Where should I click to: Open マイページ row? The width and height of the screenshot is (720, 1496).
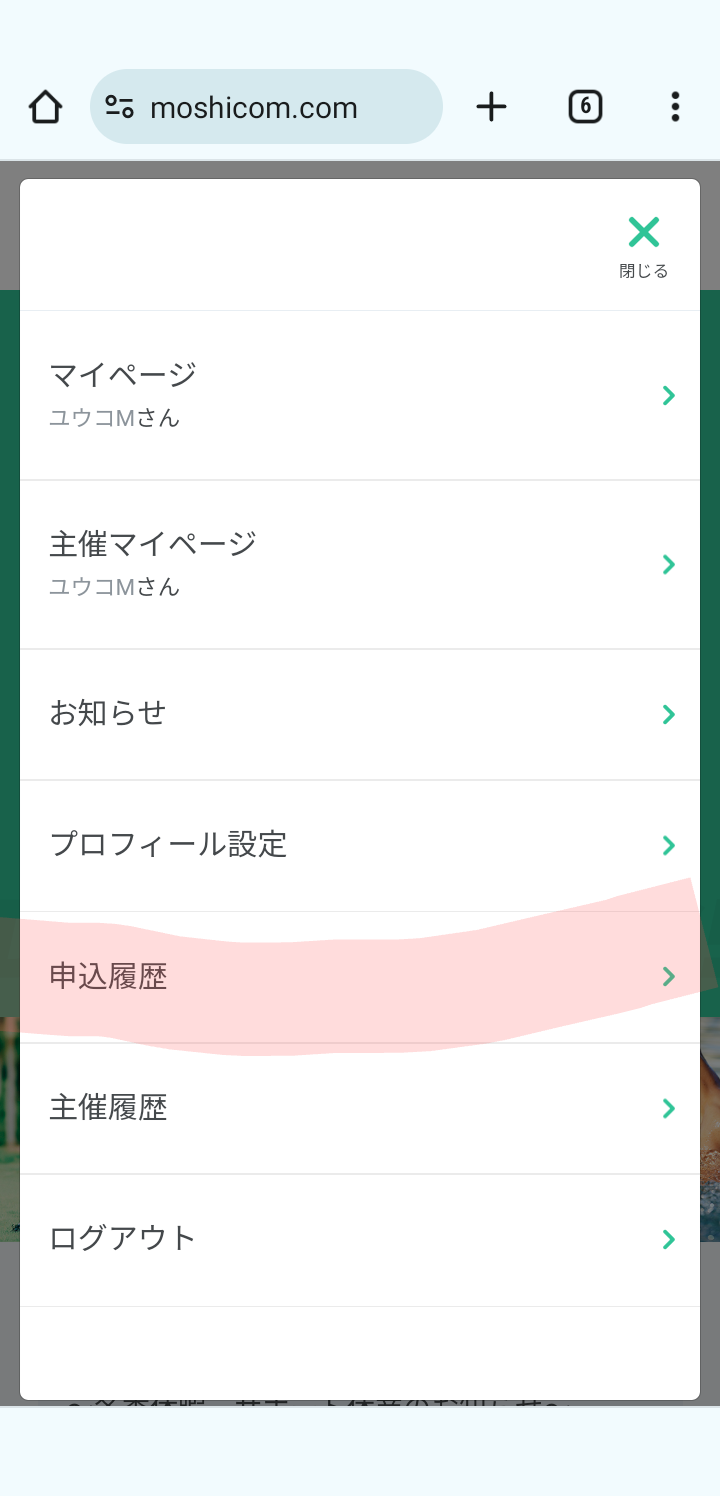(360, 396)
